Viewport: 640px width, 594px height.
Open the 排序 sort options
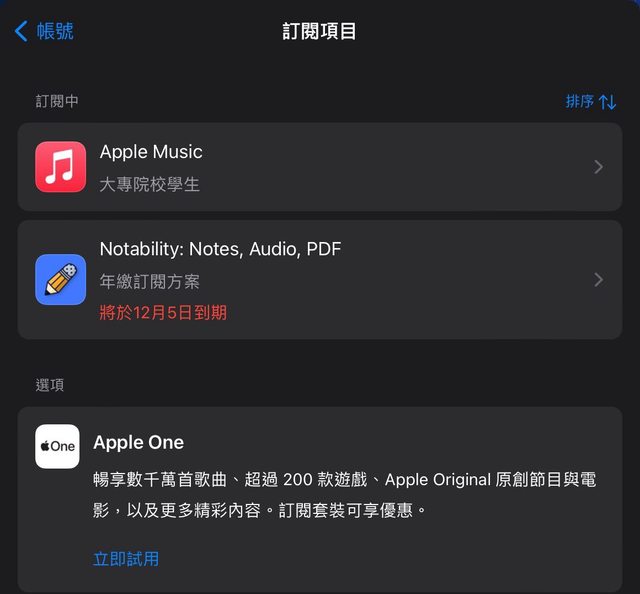tap(590, 101)
